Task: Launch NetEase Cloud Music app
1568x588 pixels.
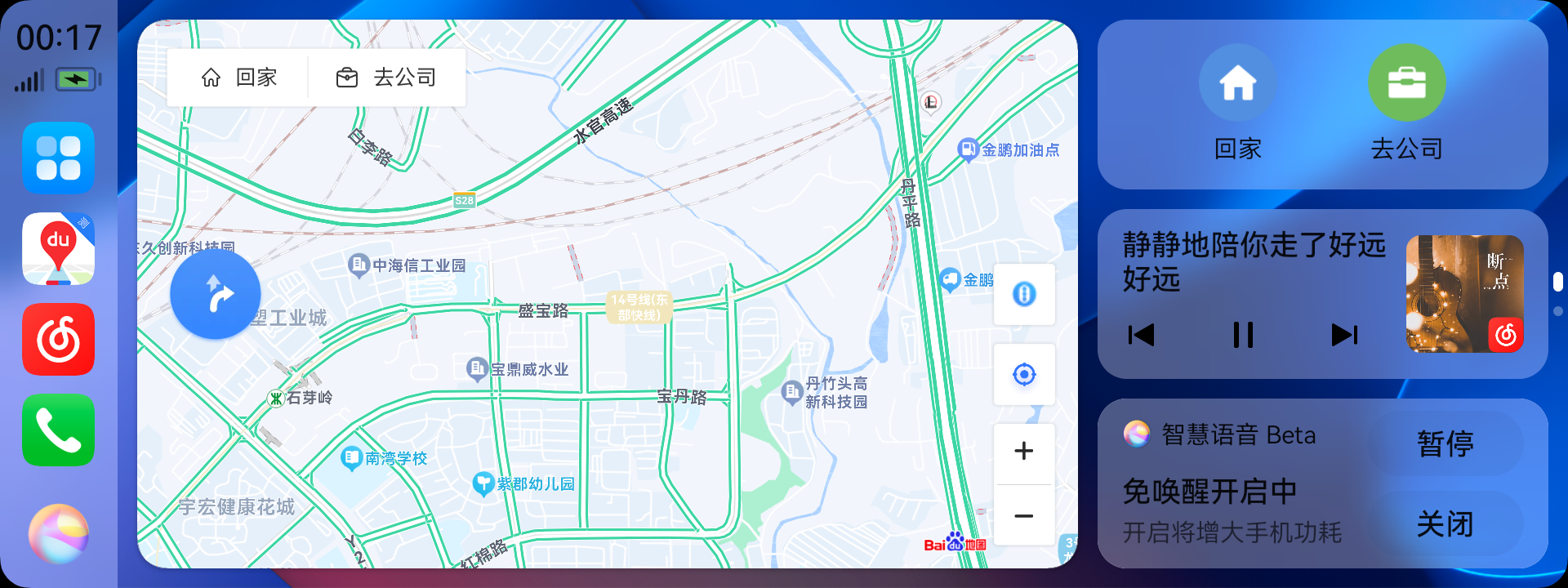Action: point(58,339)
